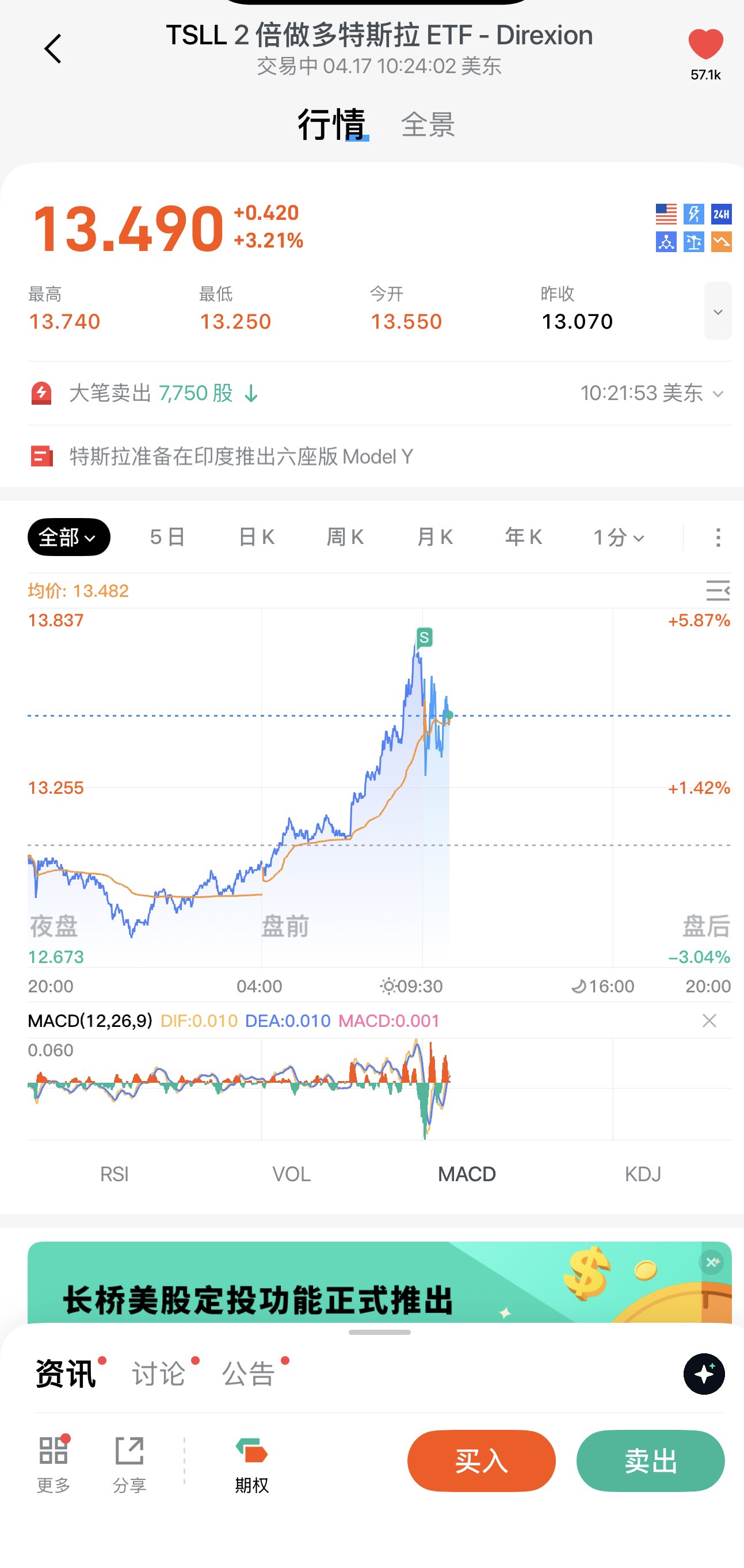Show the 月K monthly chart
Viewport: 744px width, 1568px height.
point(434,537)
